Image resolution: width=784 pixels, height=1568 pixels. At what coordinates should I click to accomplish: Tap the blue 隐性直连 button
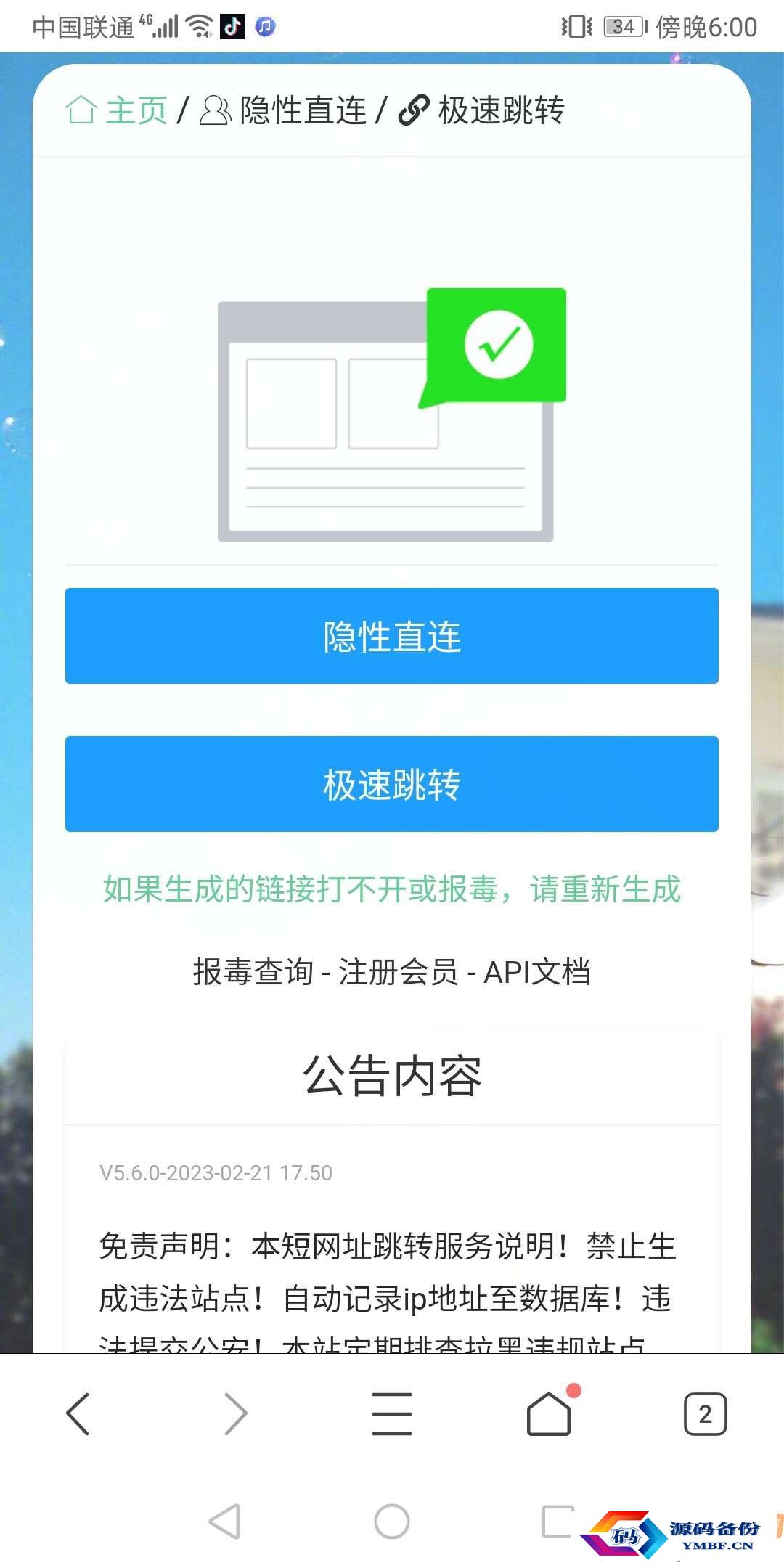click(392, 636)
